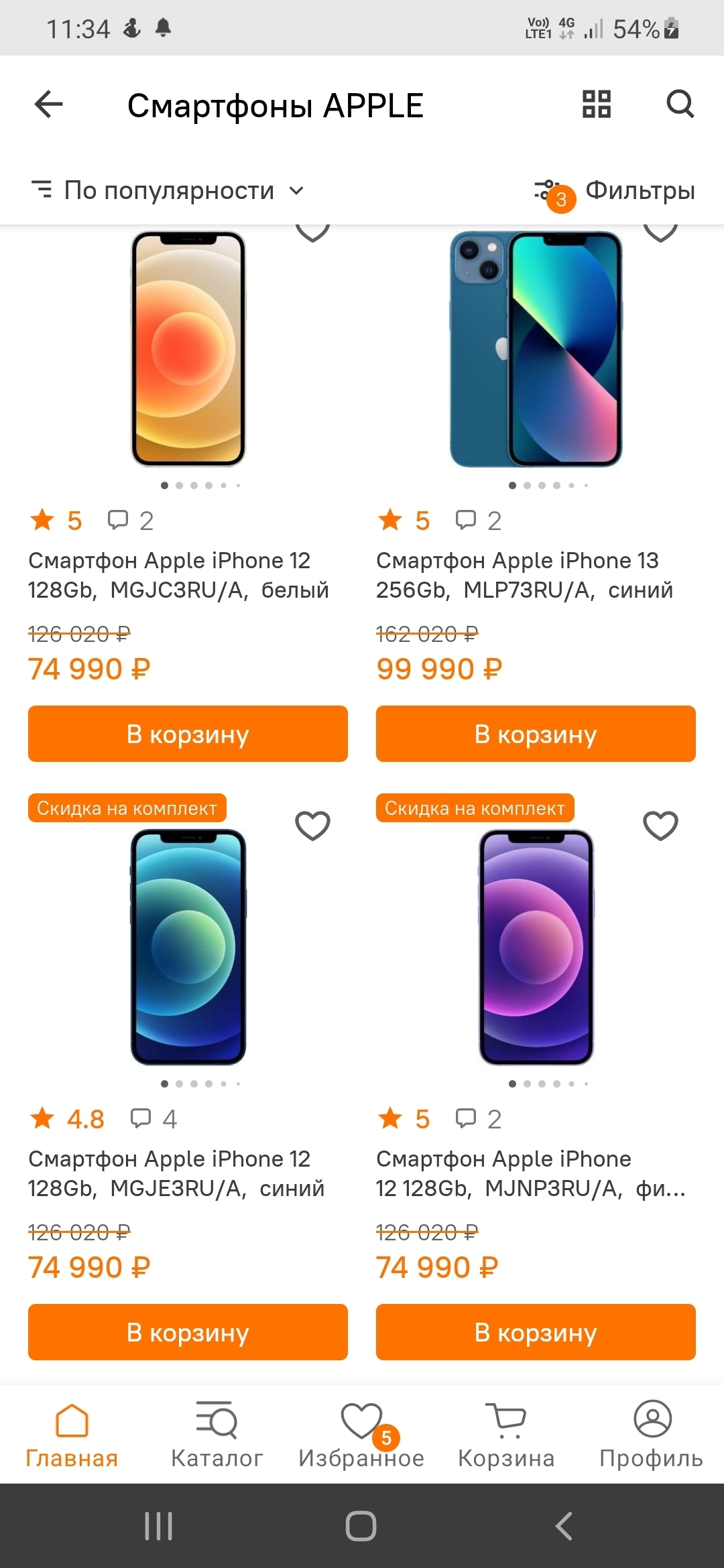Open search for Apple smartphones
724x1568 pixels.
click(680, 105)
